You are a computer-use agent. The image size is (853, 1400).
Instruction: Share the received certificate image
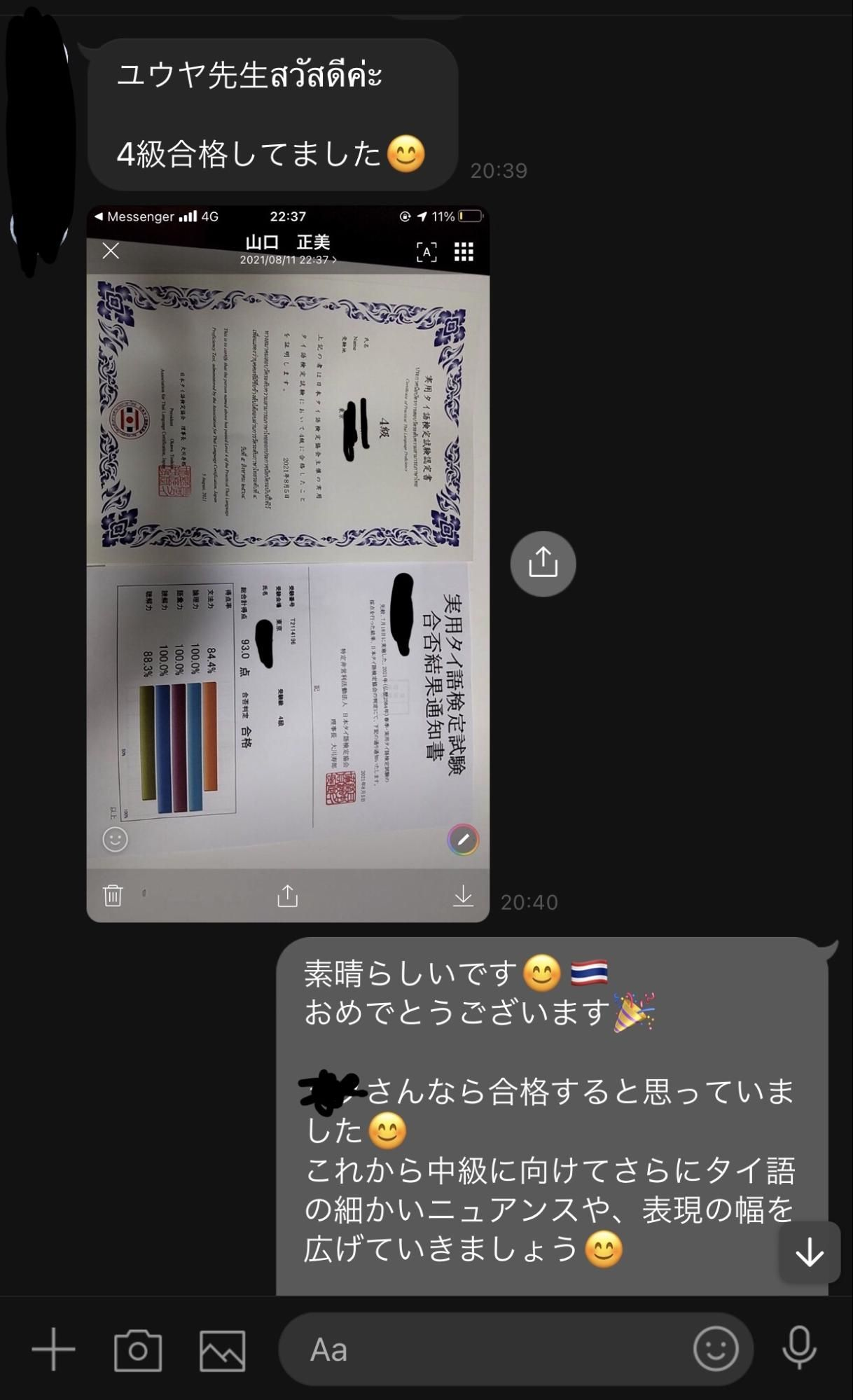[x=543, y=564]
